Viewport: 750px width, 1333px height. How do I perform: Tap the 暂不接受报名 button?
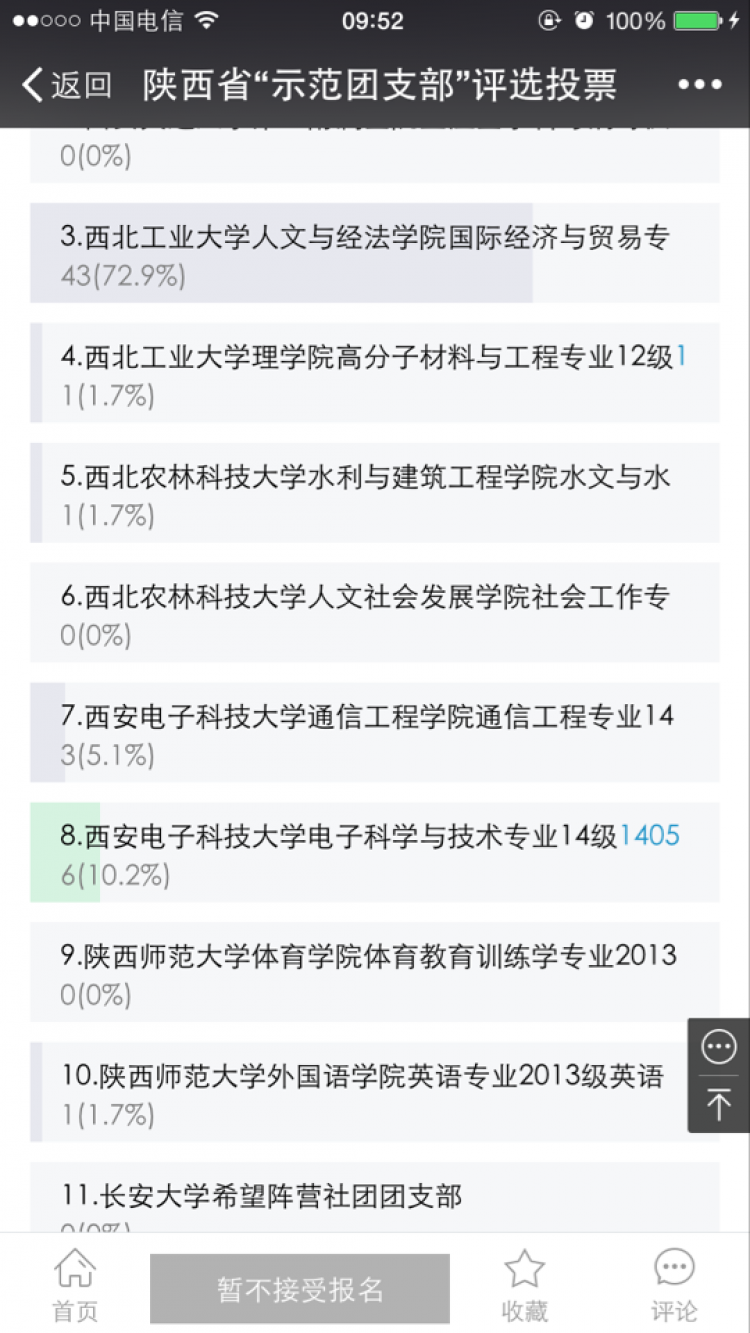pyautogui.click(x=300, y=1289)
